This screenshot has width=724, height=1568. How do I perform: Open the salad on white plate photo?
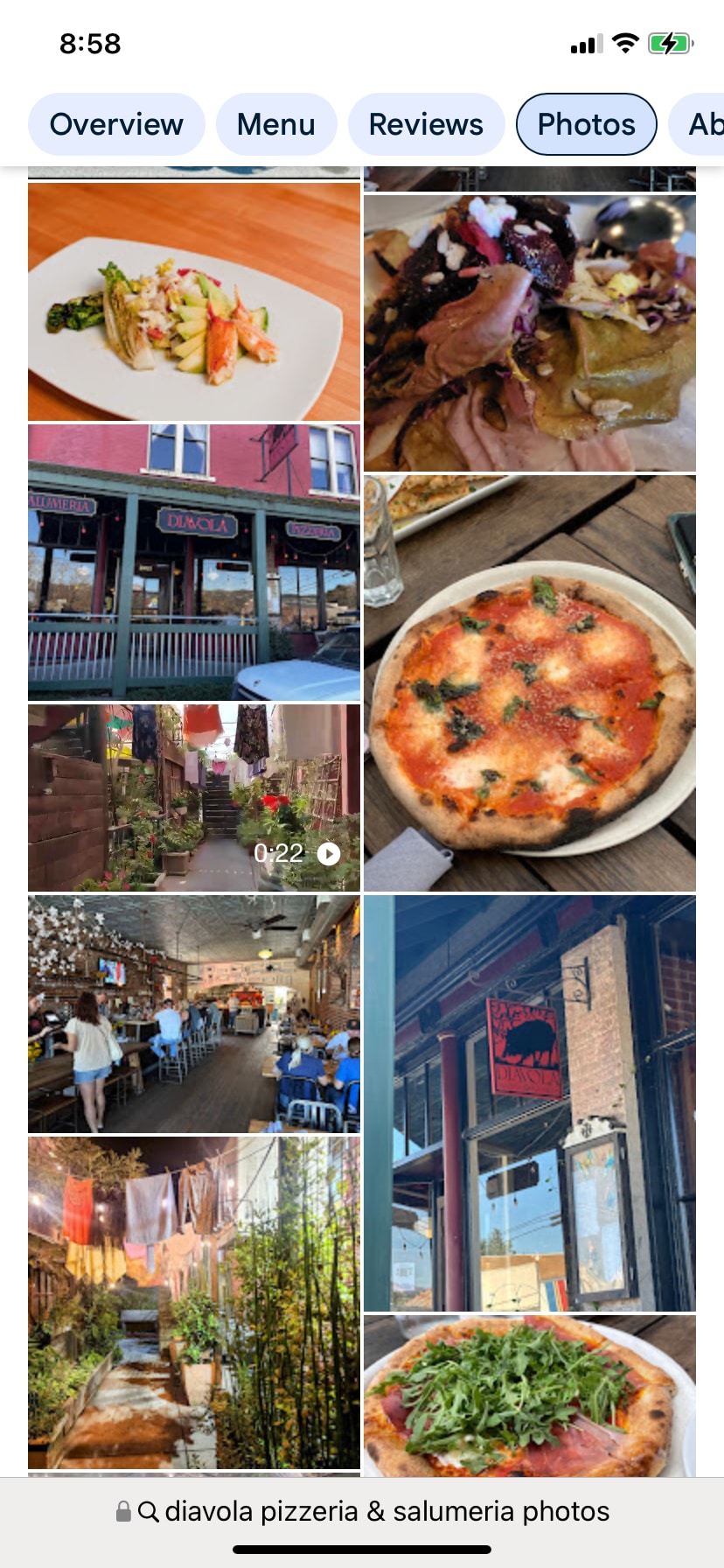click(194, 302)
